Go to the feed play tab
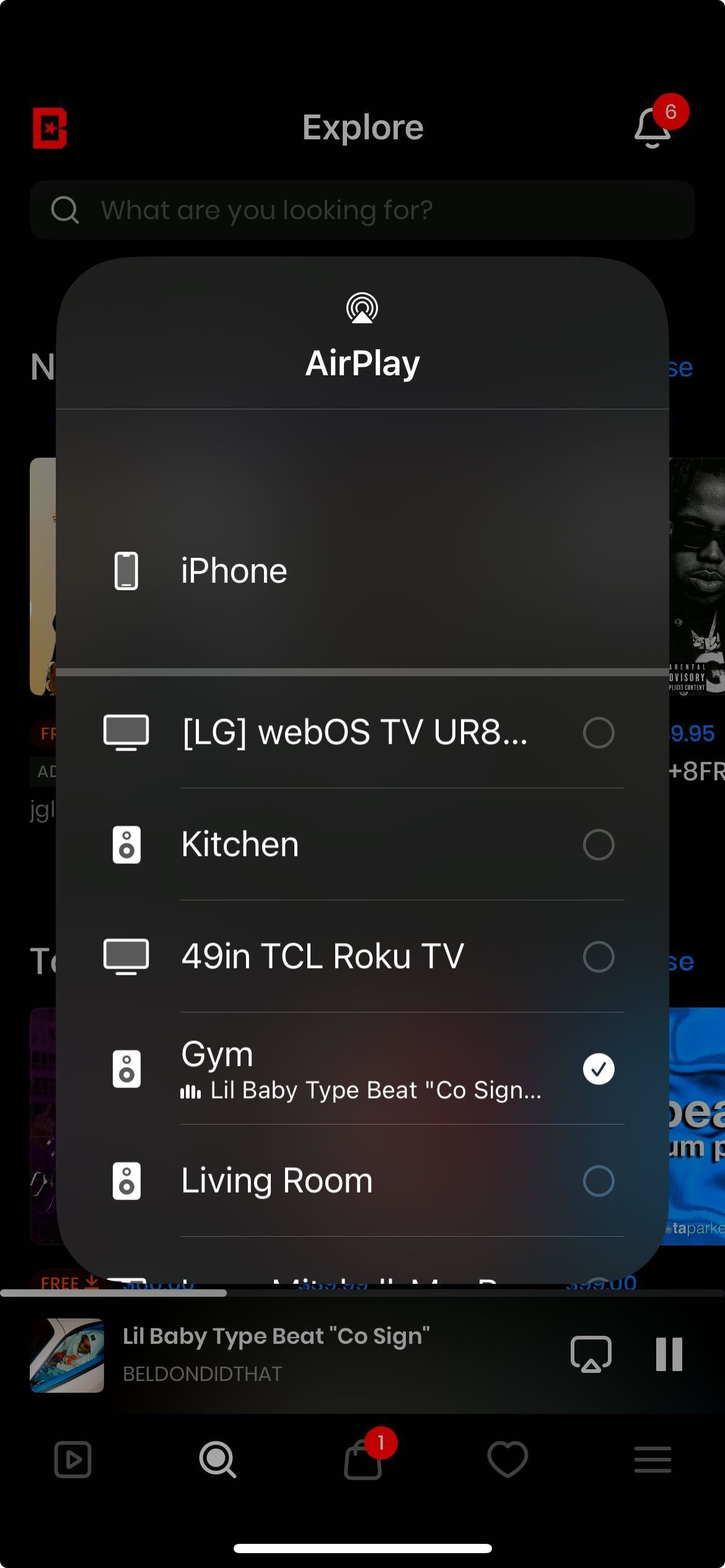This screenshot has width=725, height=1568. [x=72, y=1460]
